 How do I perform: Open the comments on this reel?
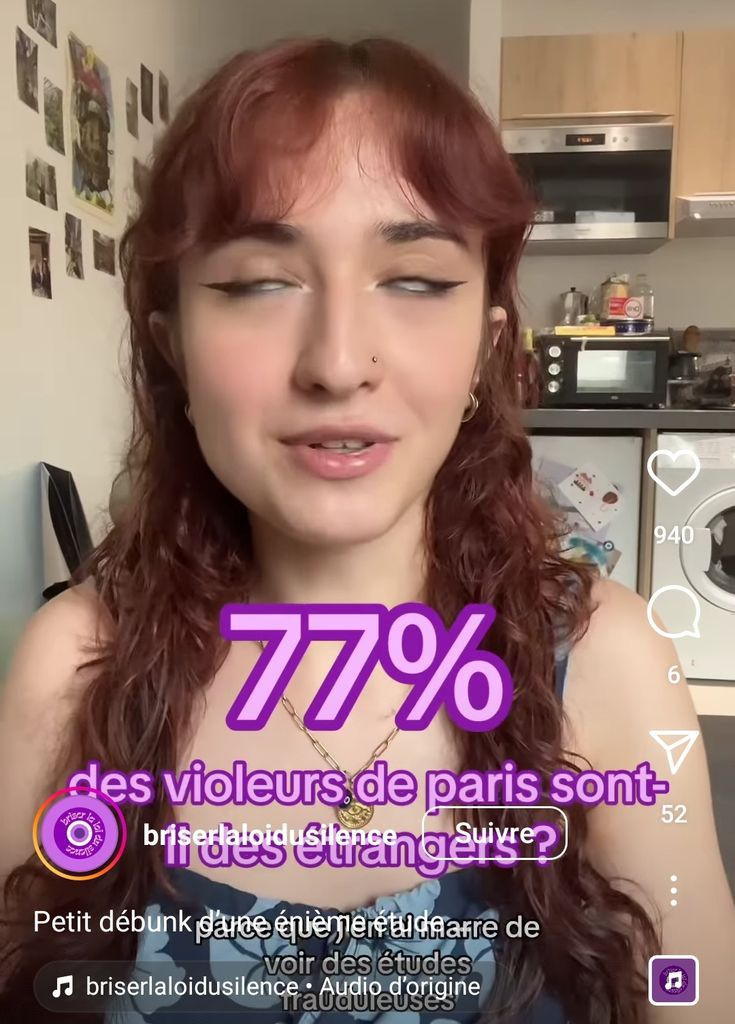tap(673, 613)
